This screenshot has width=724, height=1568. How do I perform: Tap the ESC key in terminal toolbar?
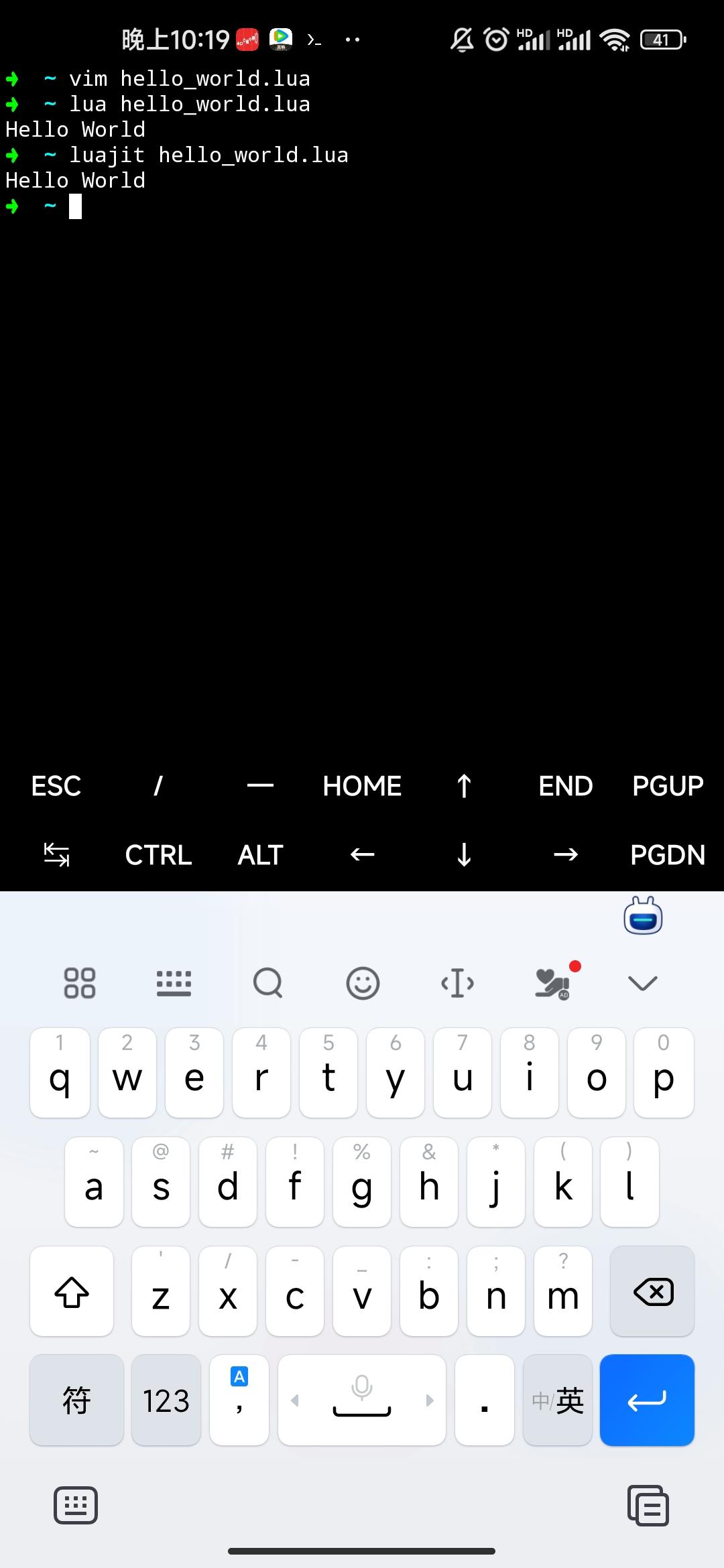click(x=56, y=786)
